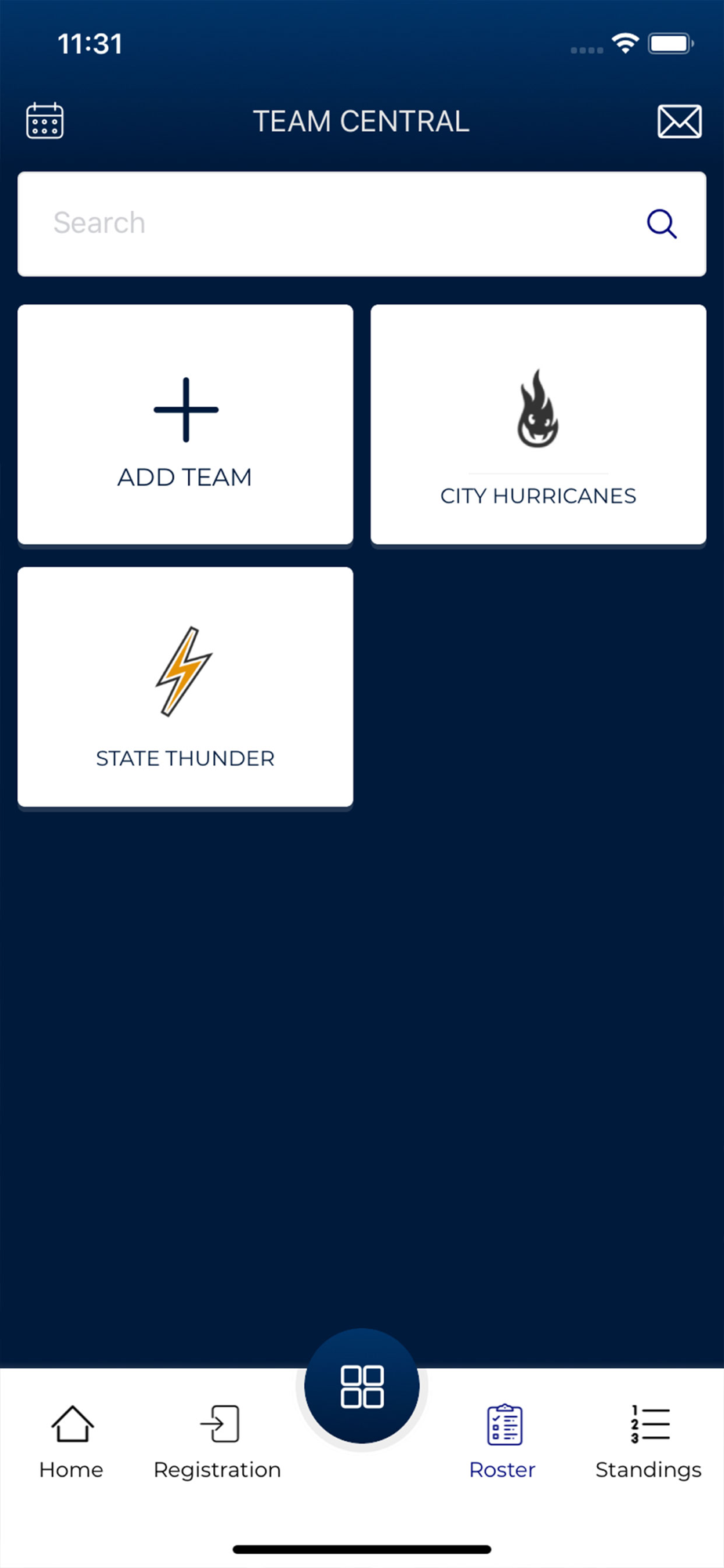Image resolution: width=724 pixels, height=1568 pixels.
Task: Tap the magnifying glass search icon
Action: click(x=661, y=223)
